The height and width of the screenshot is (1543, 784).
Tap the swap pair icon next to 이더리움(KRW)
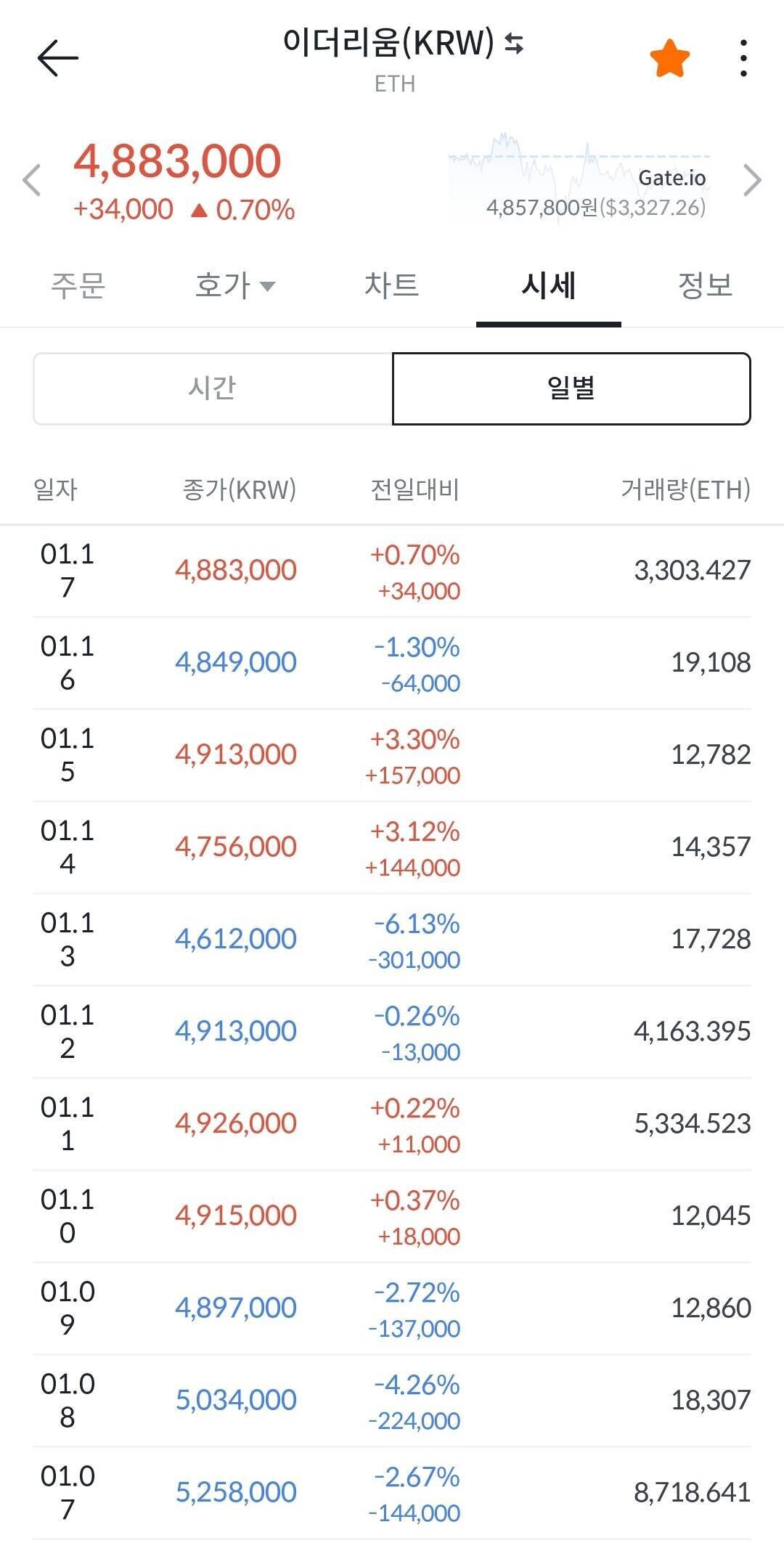click(x=513, y=46)
